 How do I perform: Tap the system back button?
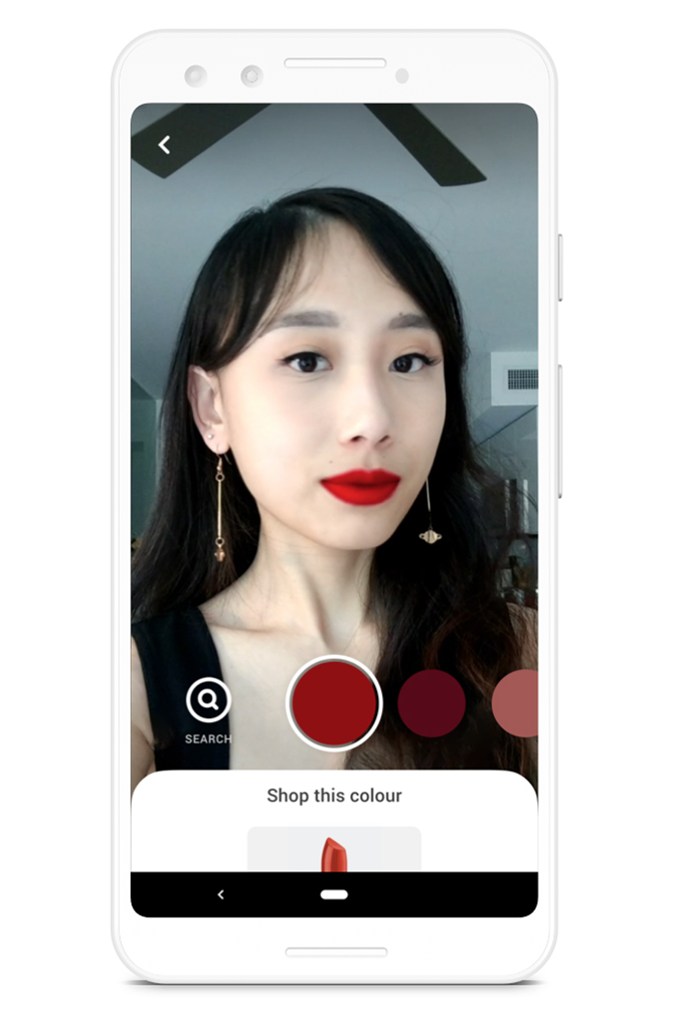coord(221,894)
